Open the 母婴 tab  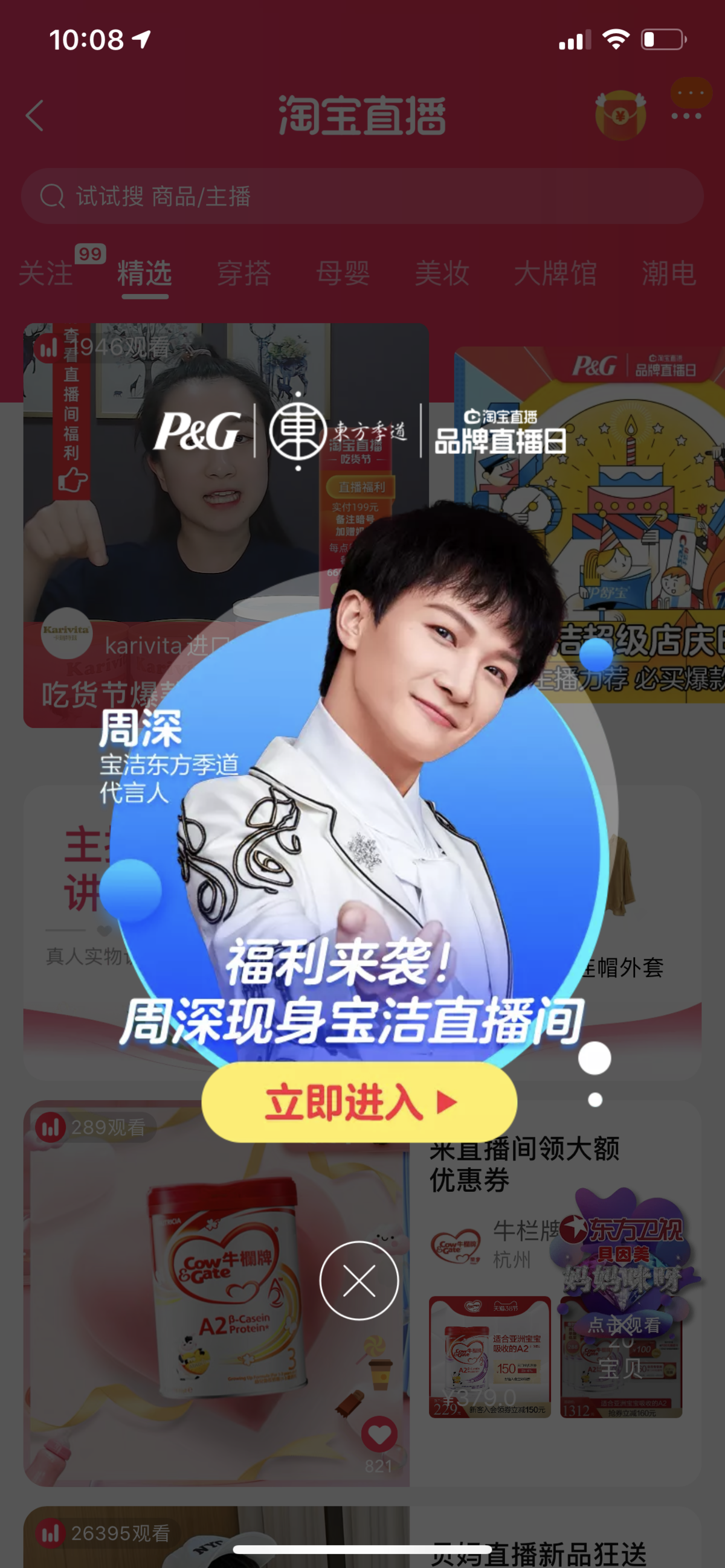coord(343,273)
